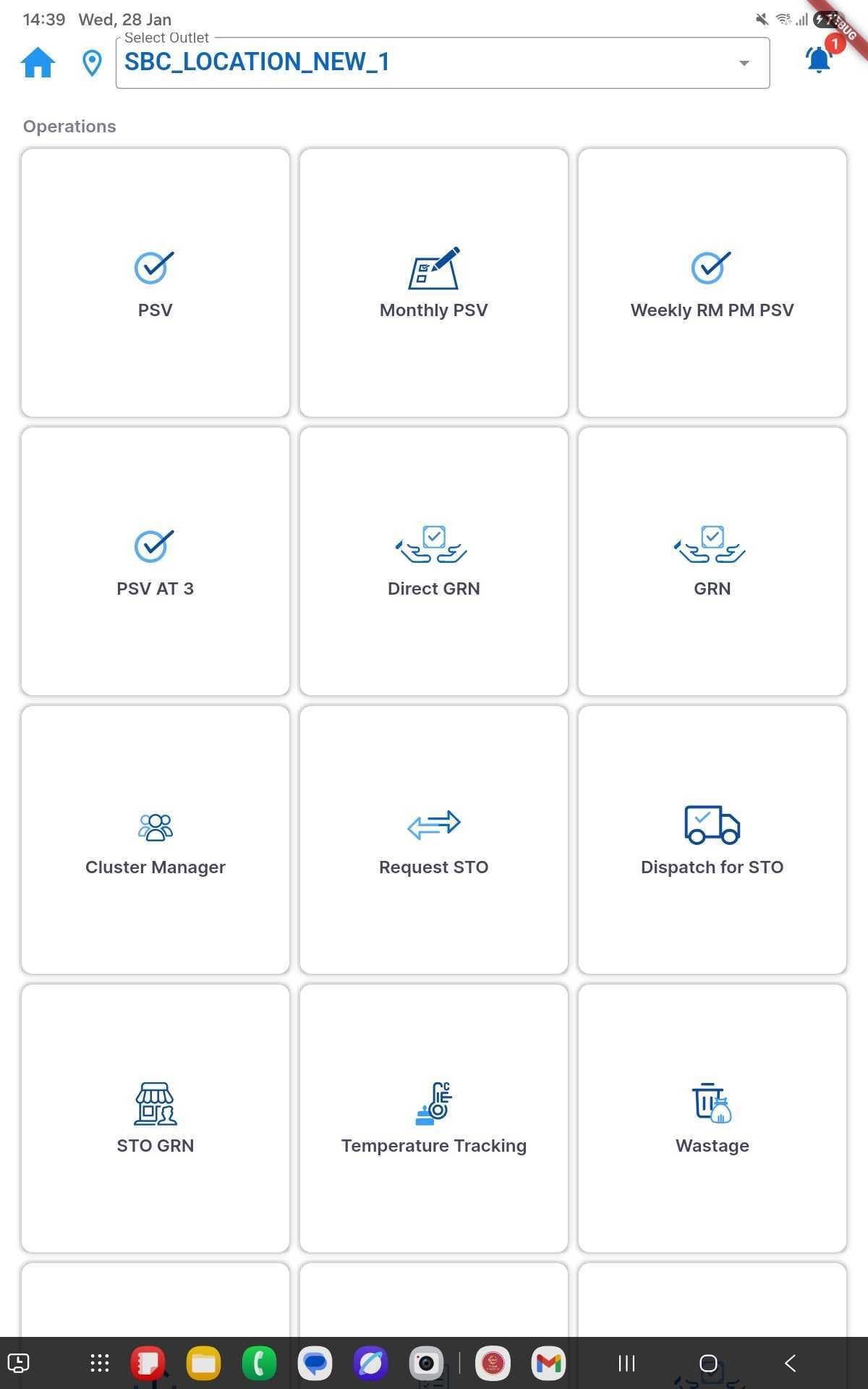Open the PSV AT 3 tile
Image resolution: width=868 pixels, height=1389 pixels.
(156, 561)
